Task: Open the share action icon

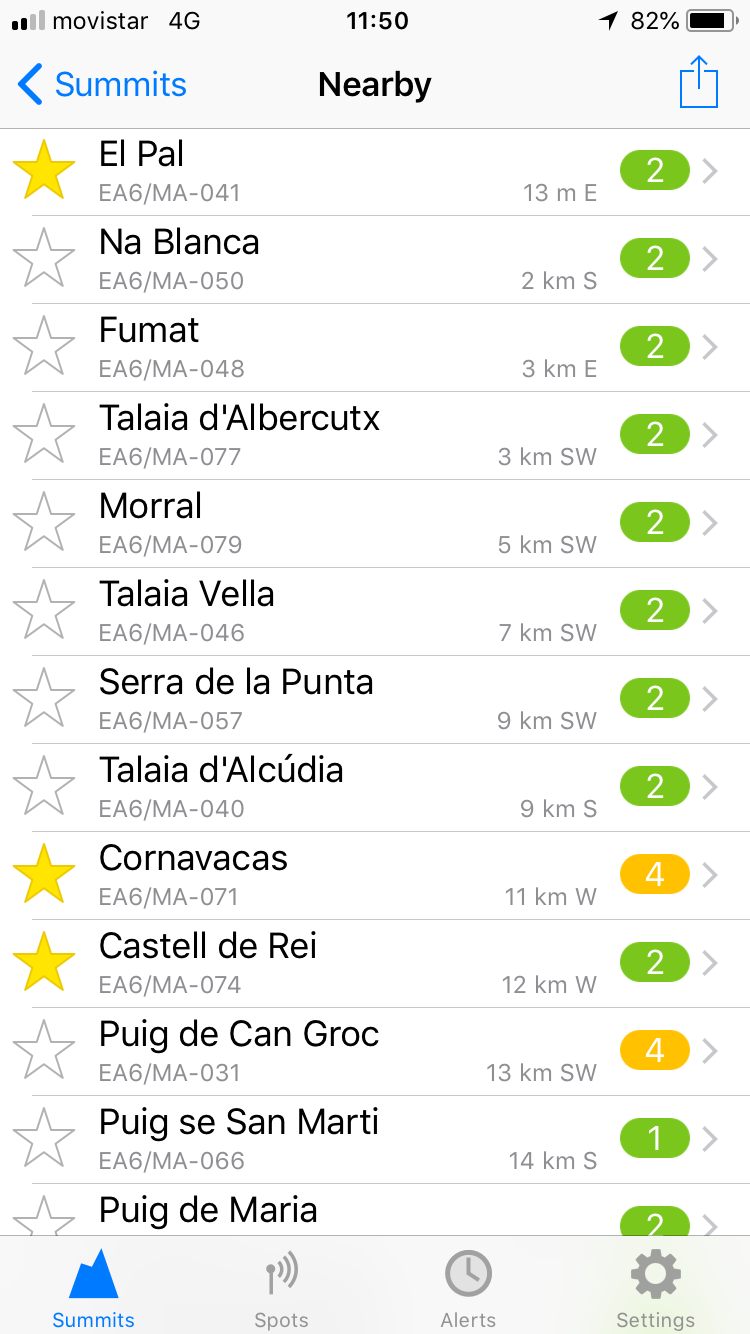Action: coord(699,82)
